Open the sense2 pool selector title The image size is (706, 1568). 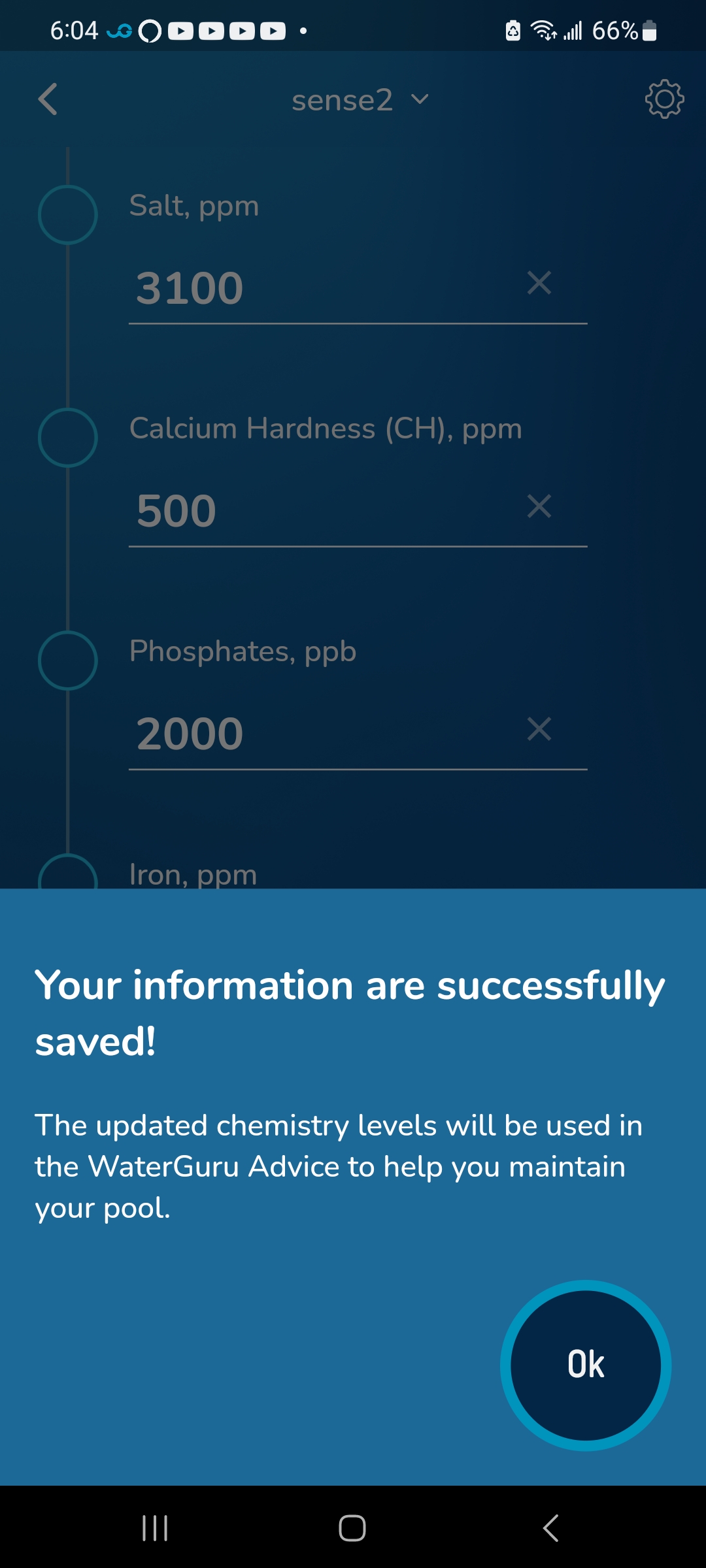point(343,100)
